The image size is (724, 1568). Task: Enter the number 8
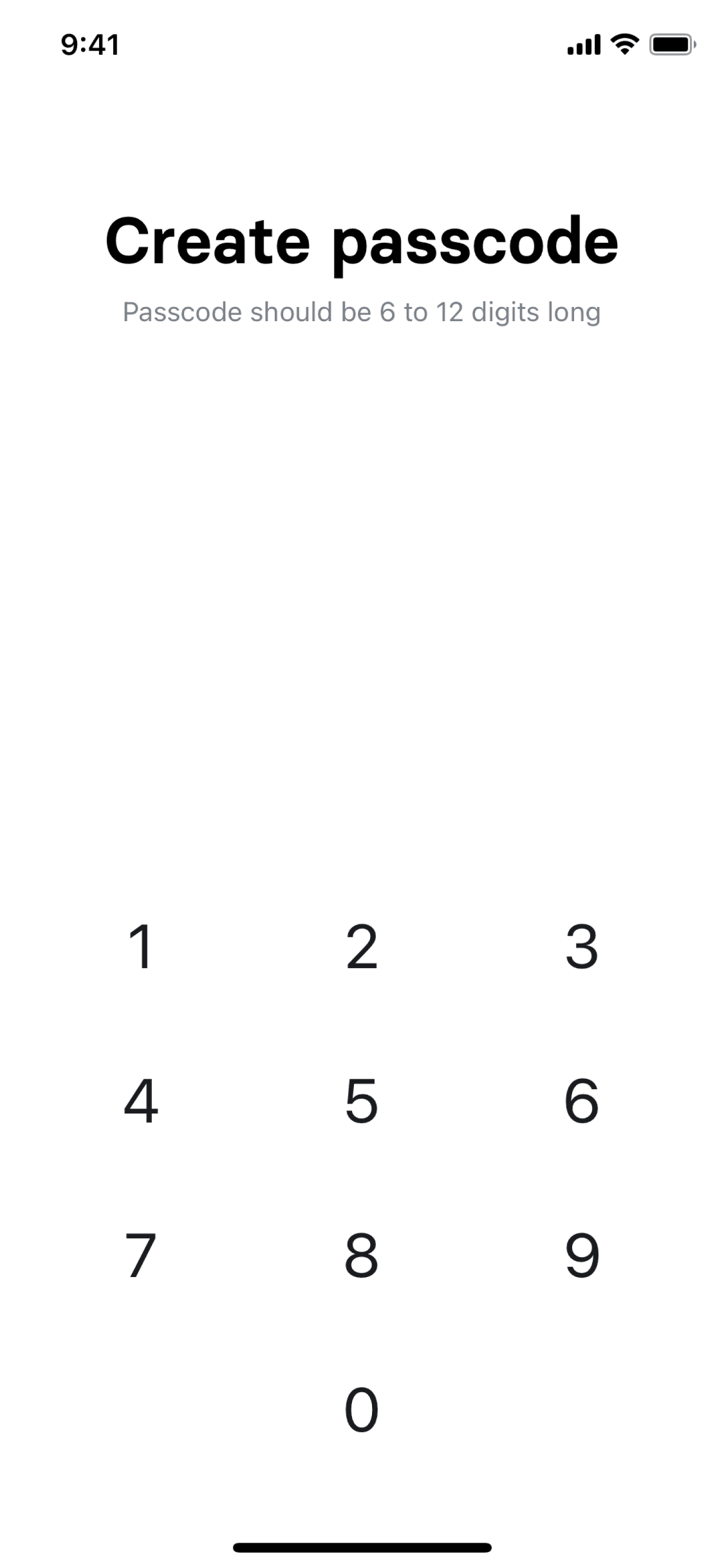pyautogui.click(x=362, y=1255)
